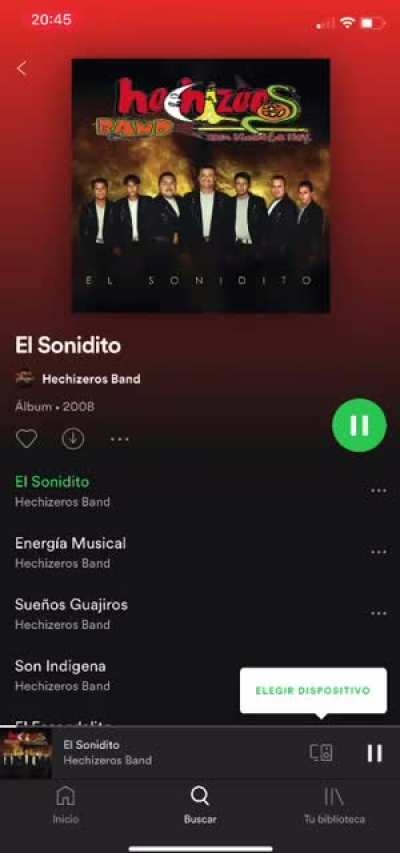Pause from the mini player bar
400x853 pixels.
tap(374, 753)
